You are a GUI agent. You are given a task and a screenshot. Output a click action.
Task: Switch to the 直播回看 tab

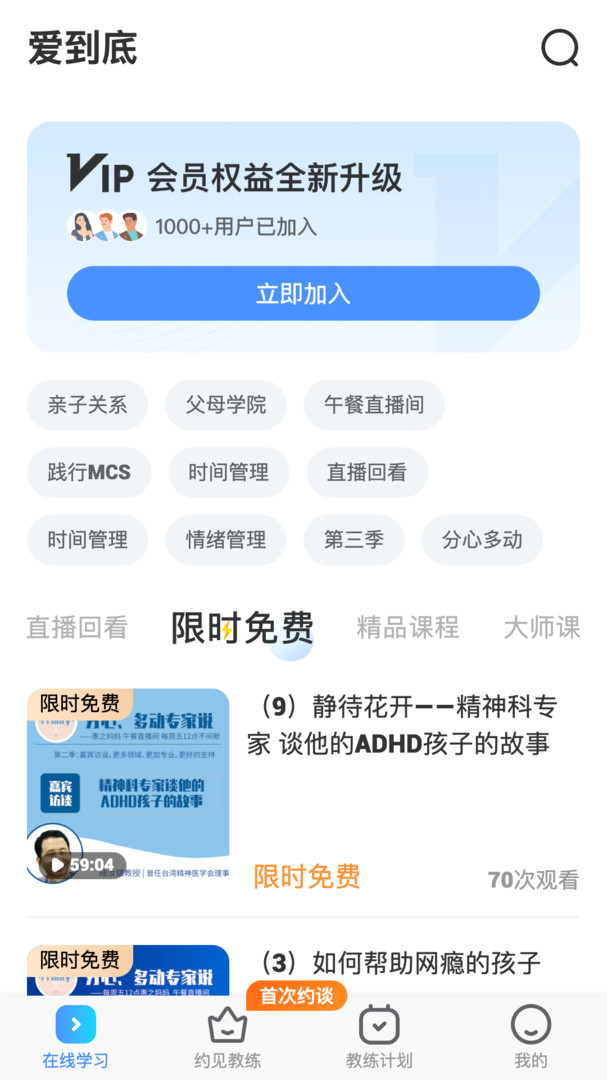[x=77, y=628]
